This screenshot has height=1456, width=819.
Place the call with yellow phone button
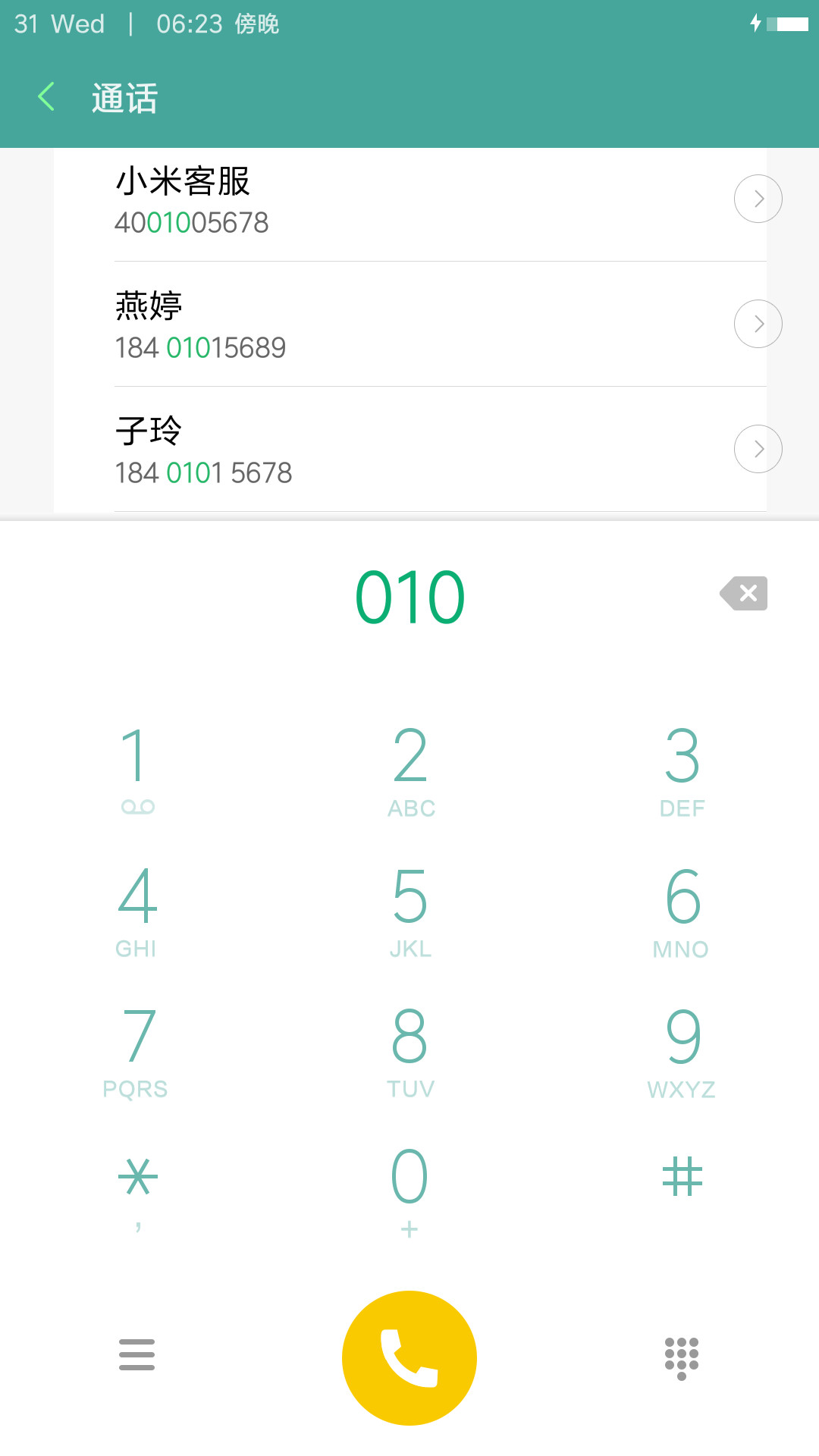[x=409, y=1358]
